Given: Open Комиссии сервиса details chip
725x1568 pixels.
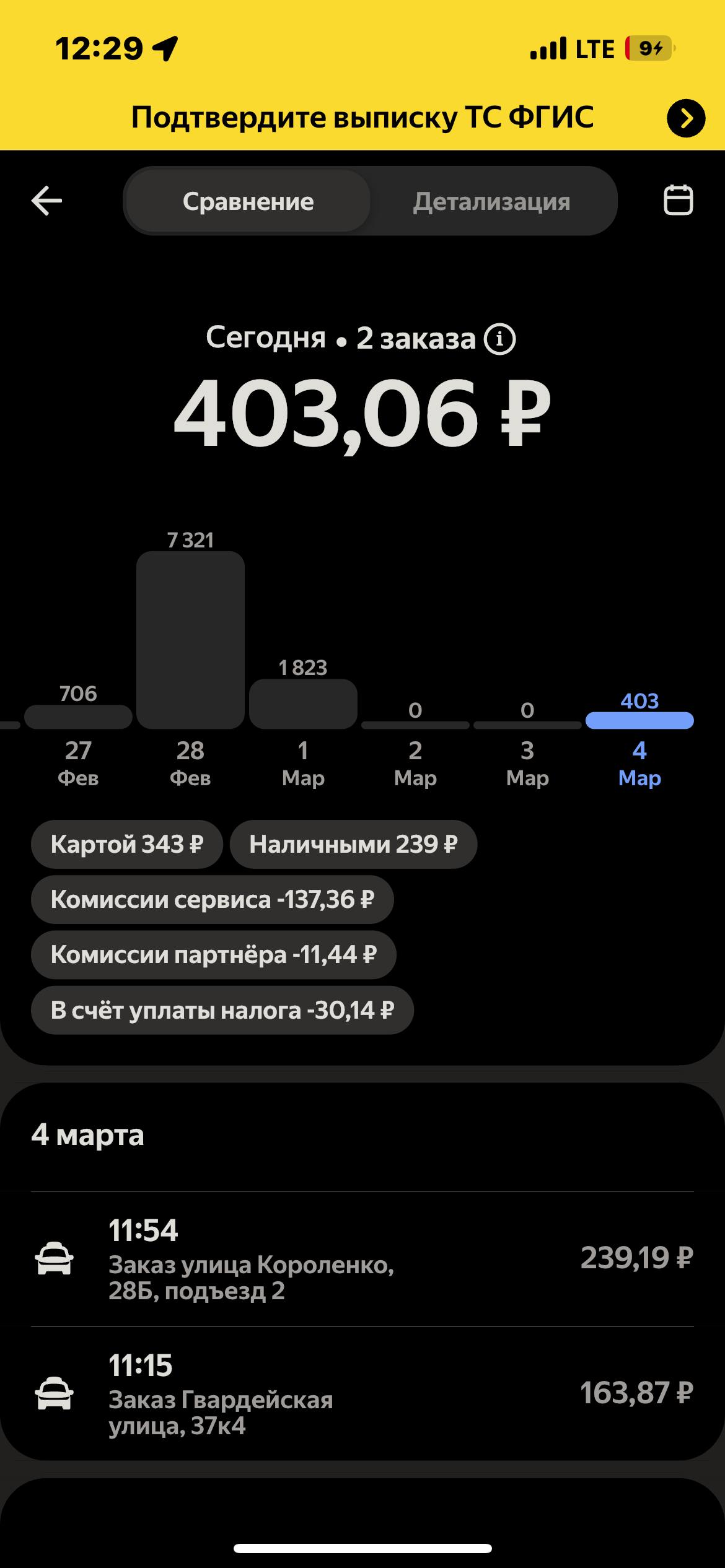Looking at the screenshot, I should 212,899.
